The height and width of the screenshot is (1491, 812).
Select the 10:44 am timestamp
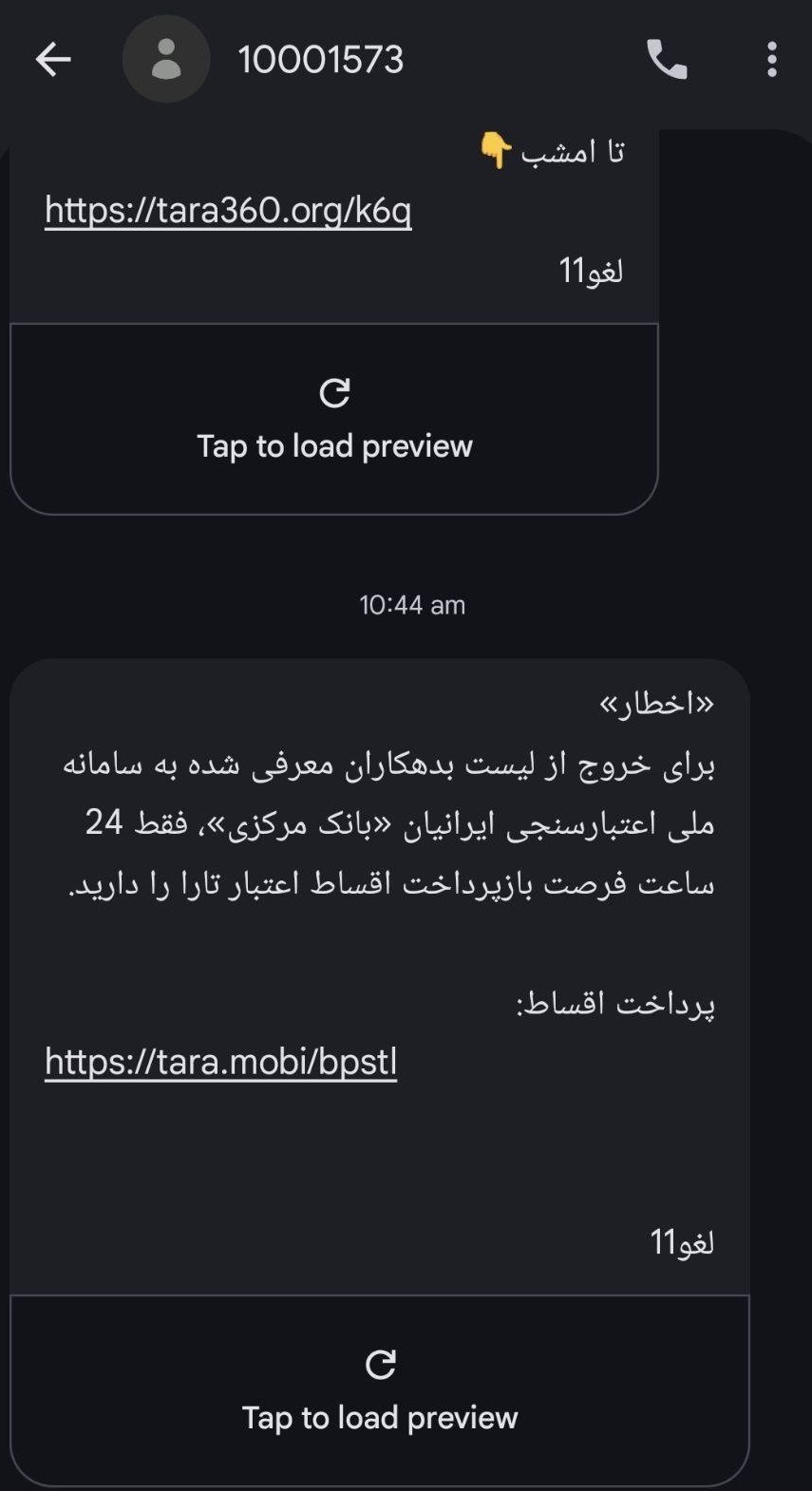[x=412, y=604]
